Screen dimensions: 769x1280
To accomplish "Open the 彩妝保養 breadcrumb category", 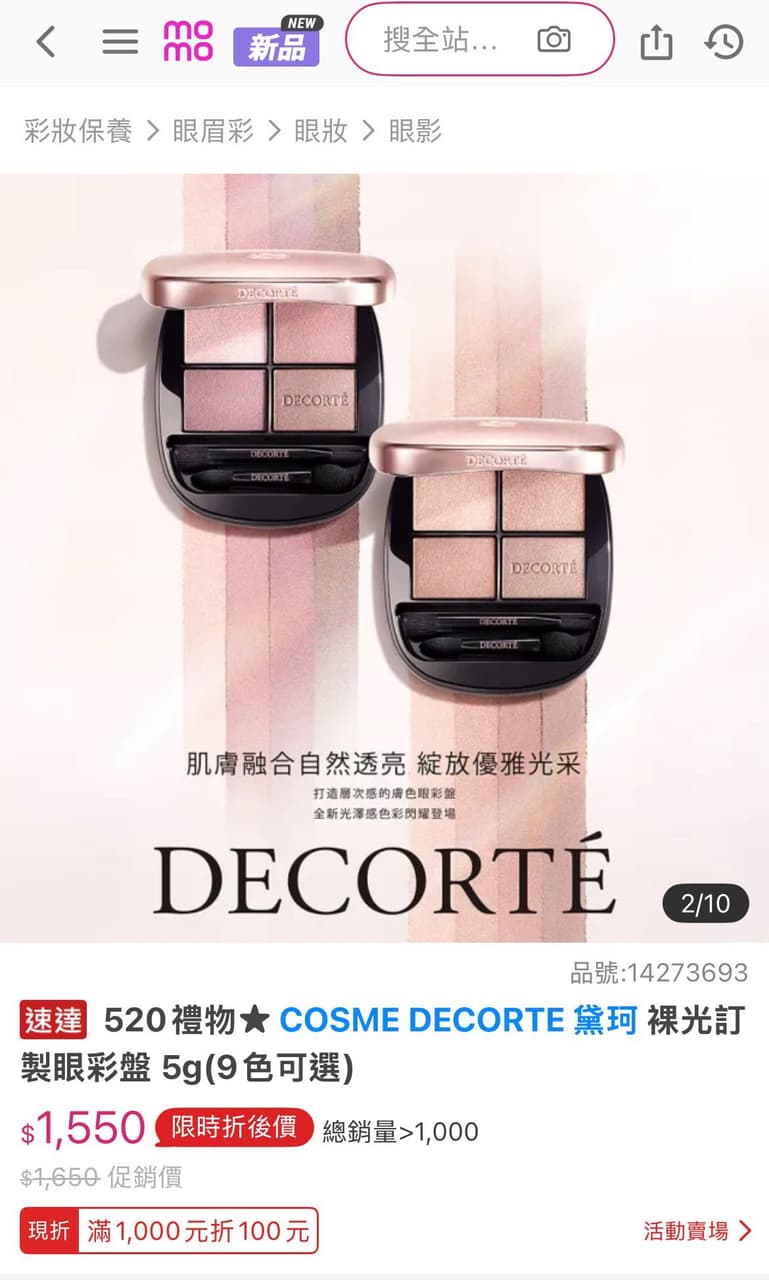I will (x=78, y=131).
